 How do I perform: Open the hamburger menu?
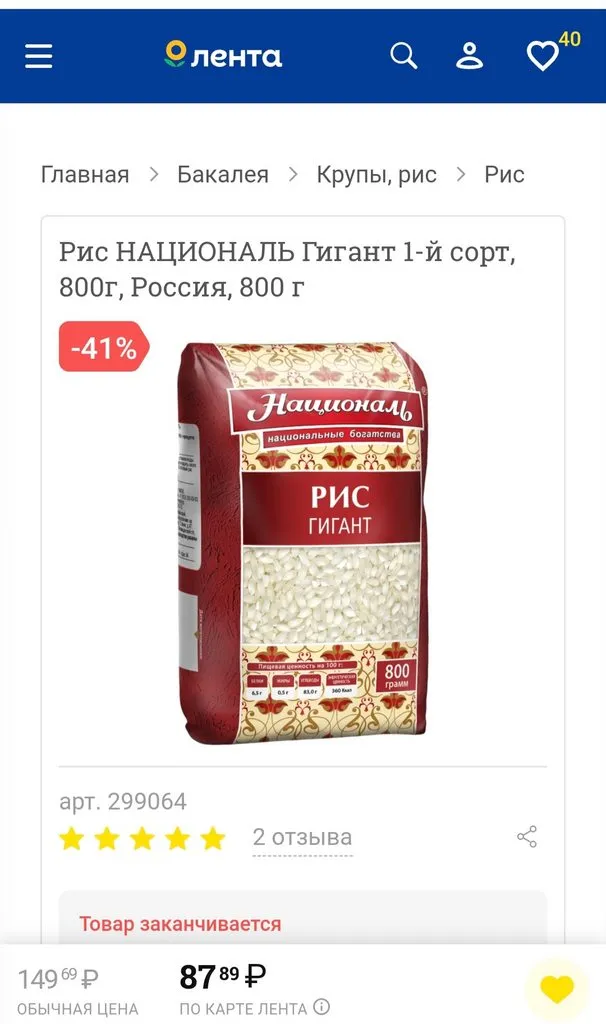click(x=39, y=56)
